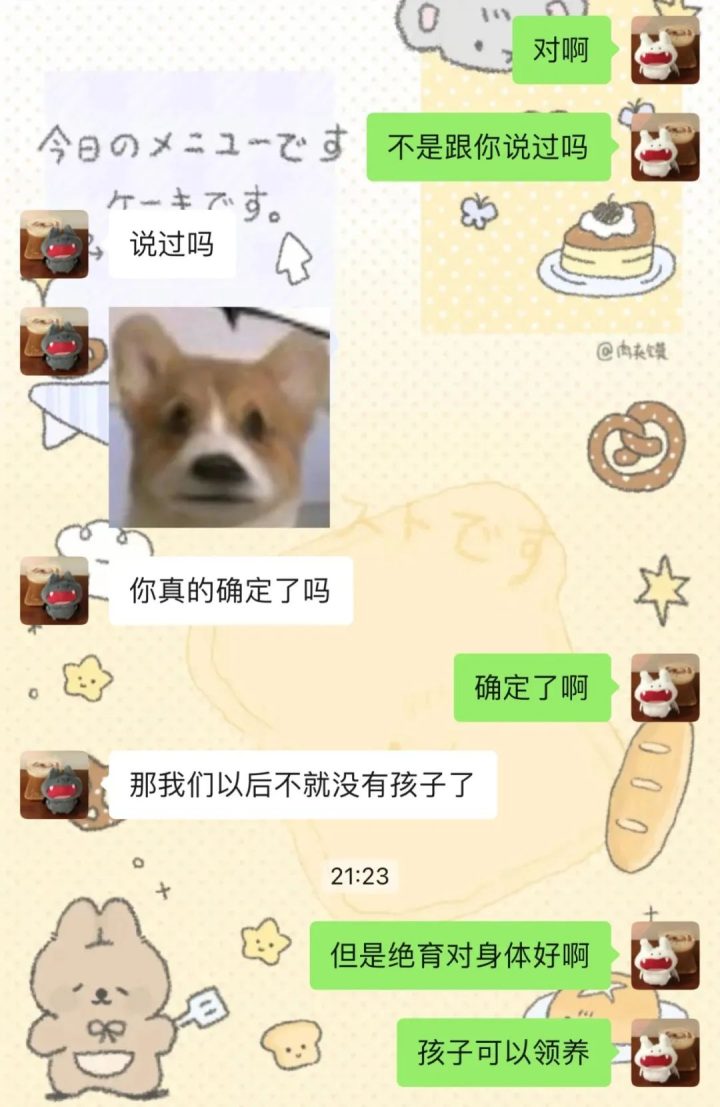
Task: Open sender's avatar next to 你真的确定了吗
Action: 54,591
